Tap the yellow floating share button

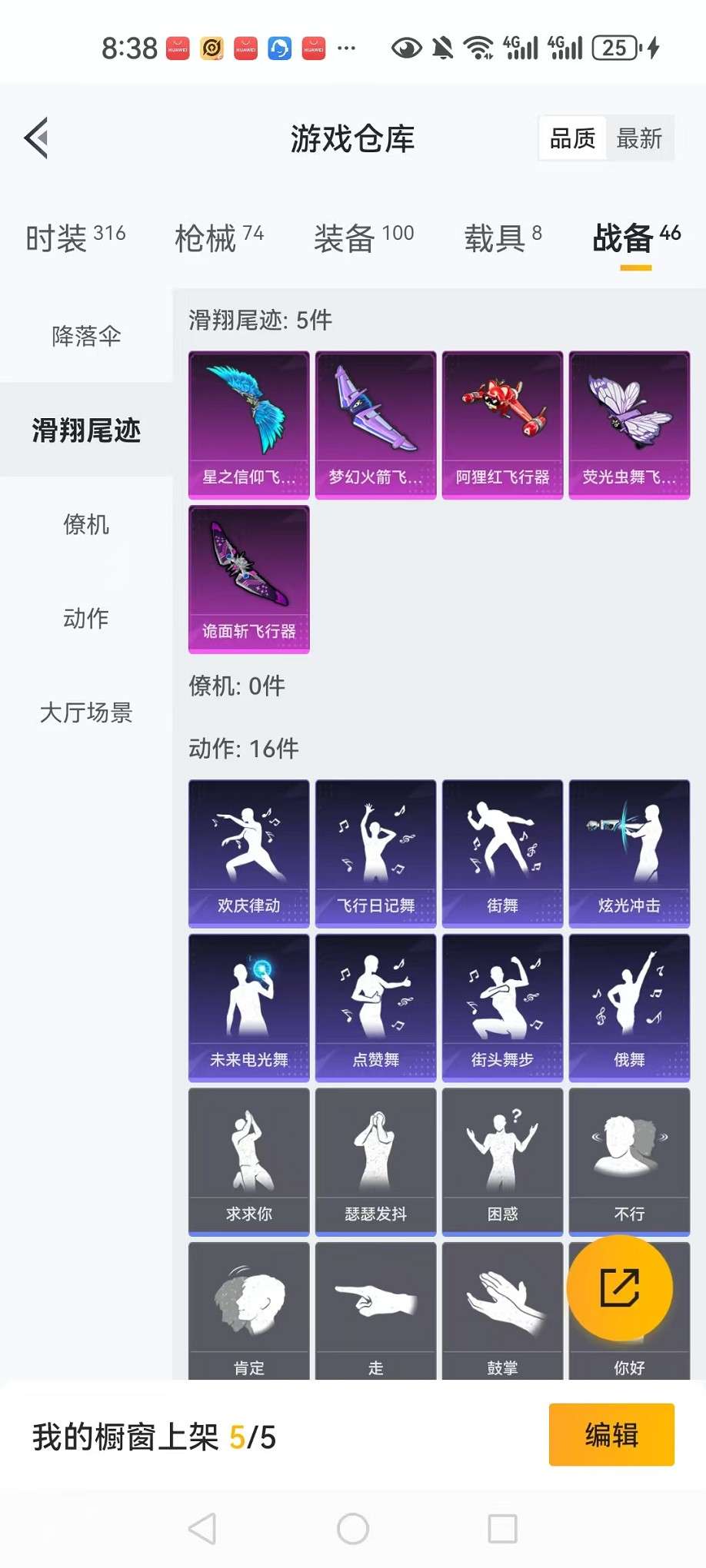(x=620, y=1288)
